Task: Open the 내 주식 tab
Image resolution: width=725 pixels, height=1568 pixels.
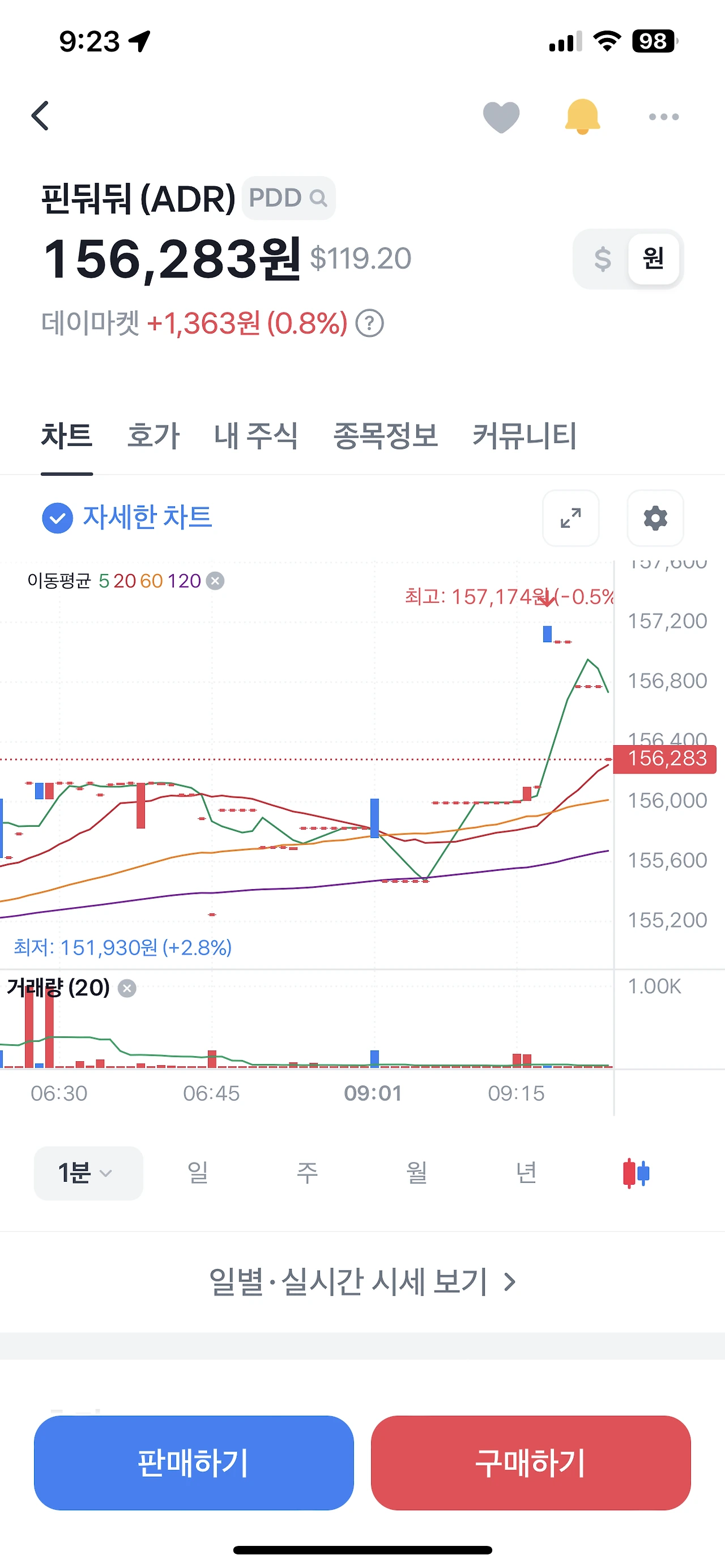Action: click(x=255, y=436)
